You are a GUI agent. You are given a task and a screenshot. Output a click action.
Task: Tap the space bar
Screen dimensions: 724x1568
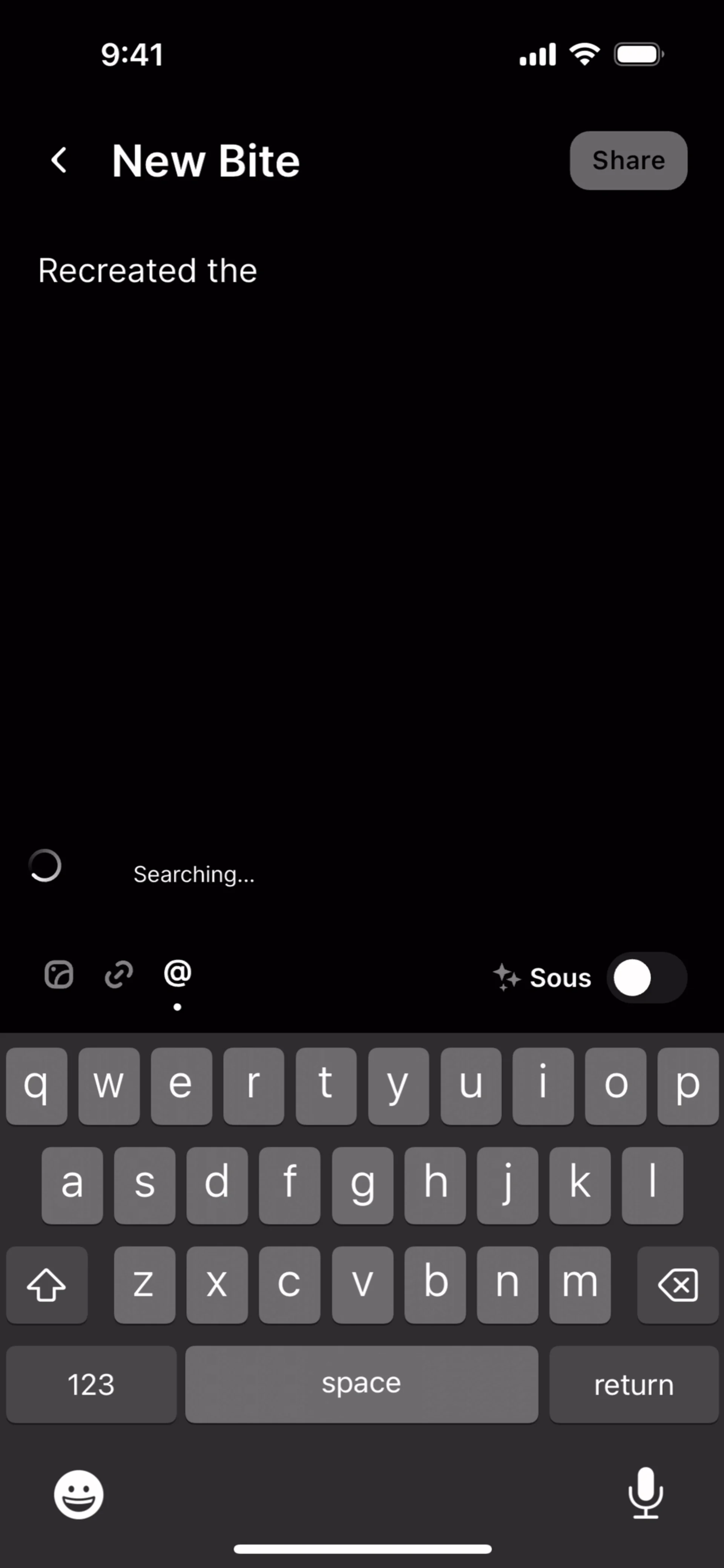tap(361, 1384)
